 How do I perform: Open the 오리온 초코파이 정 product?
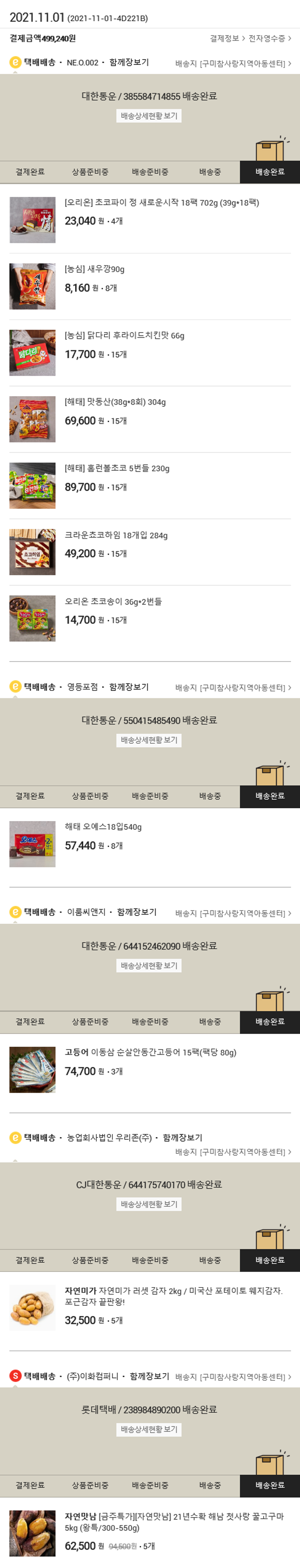click(161, 203)
